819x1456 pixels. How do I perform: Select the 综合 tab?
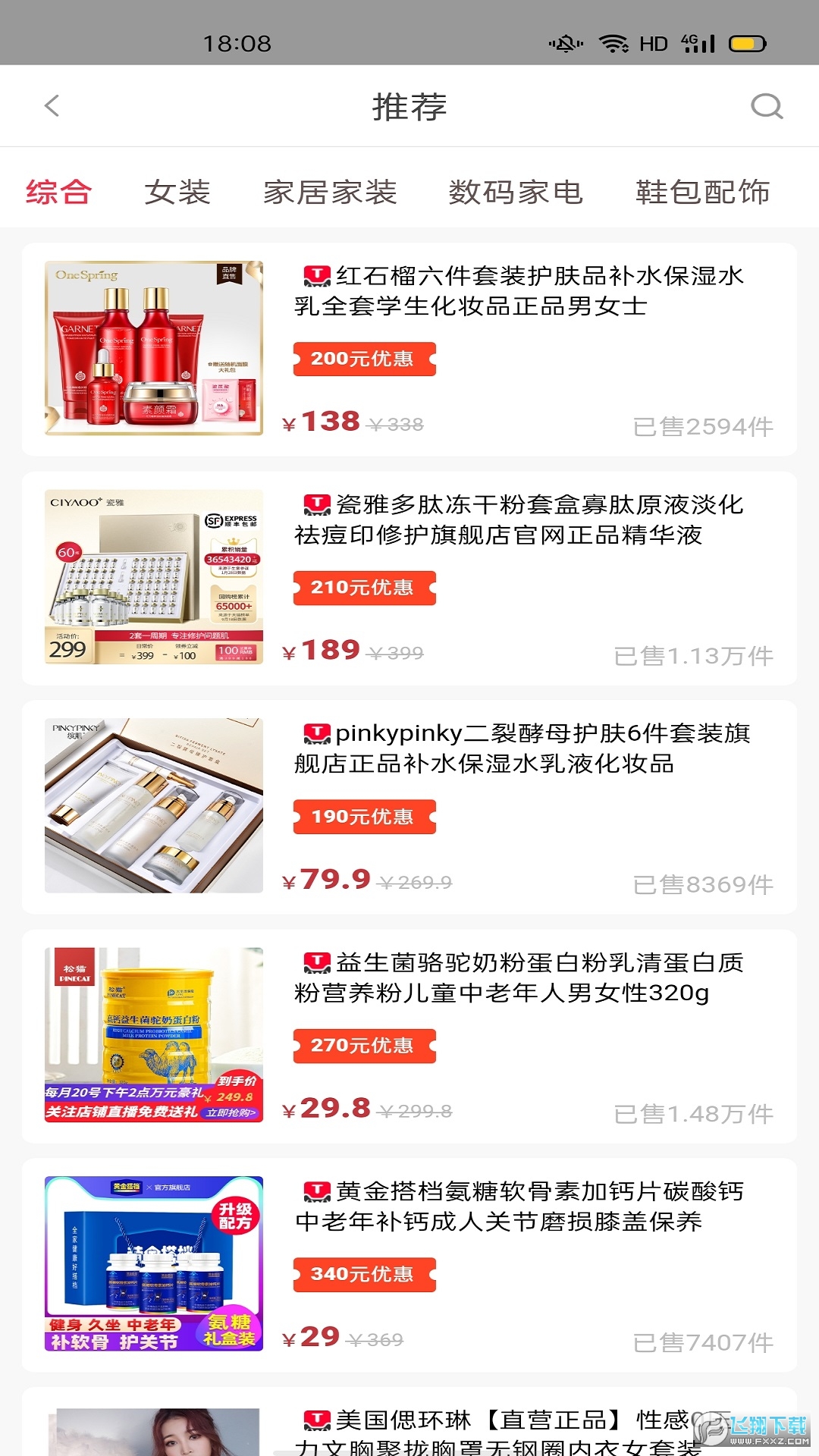coord(59,192)
